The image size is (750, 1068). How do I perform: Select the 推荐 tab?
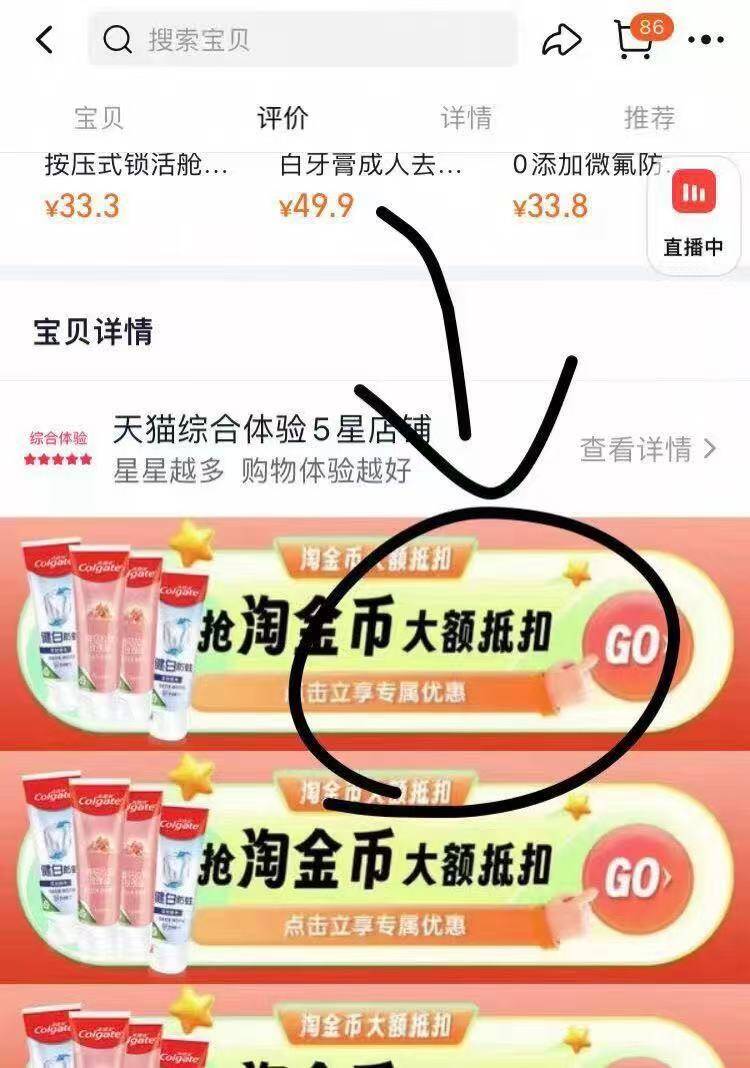[x=650, y=118]
